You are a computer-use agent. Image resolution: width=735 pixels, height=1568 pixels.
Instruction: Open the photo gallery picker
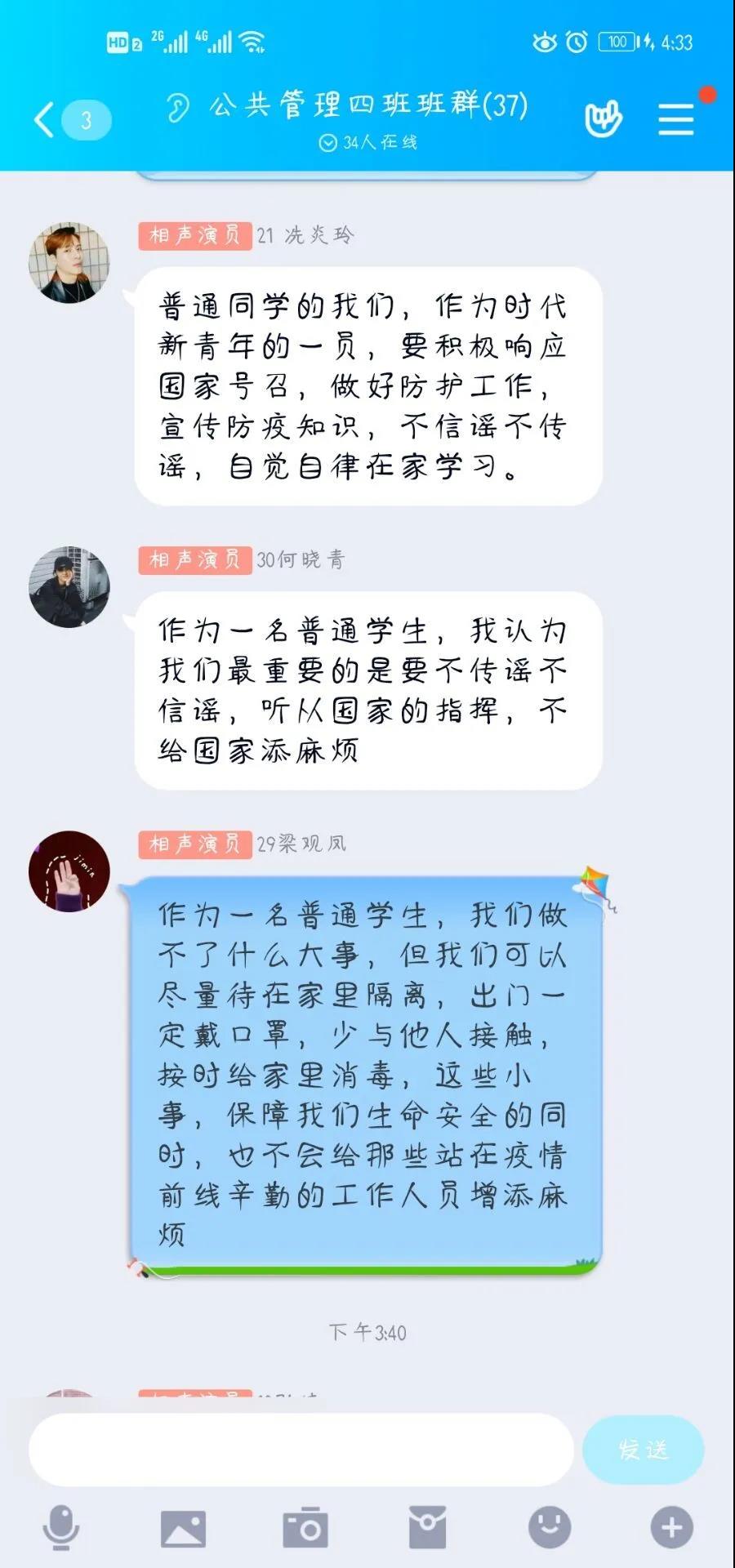(183, 1527)
